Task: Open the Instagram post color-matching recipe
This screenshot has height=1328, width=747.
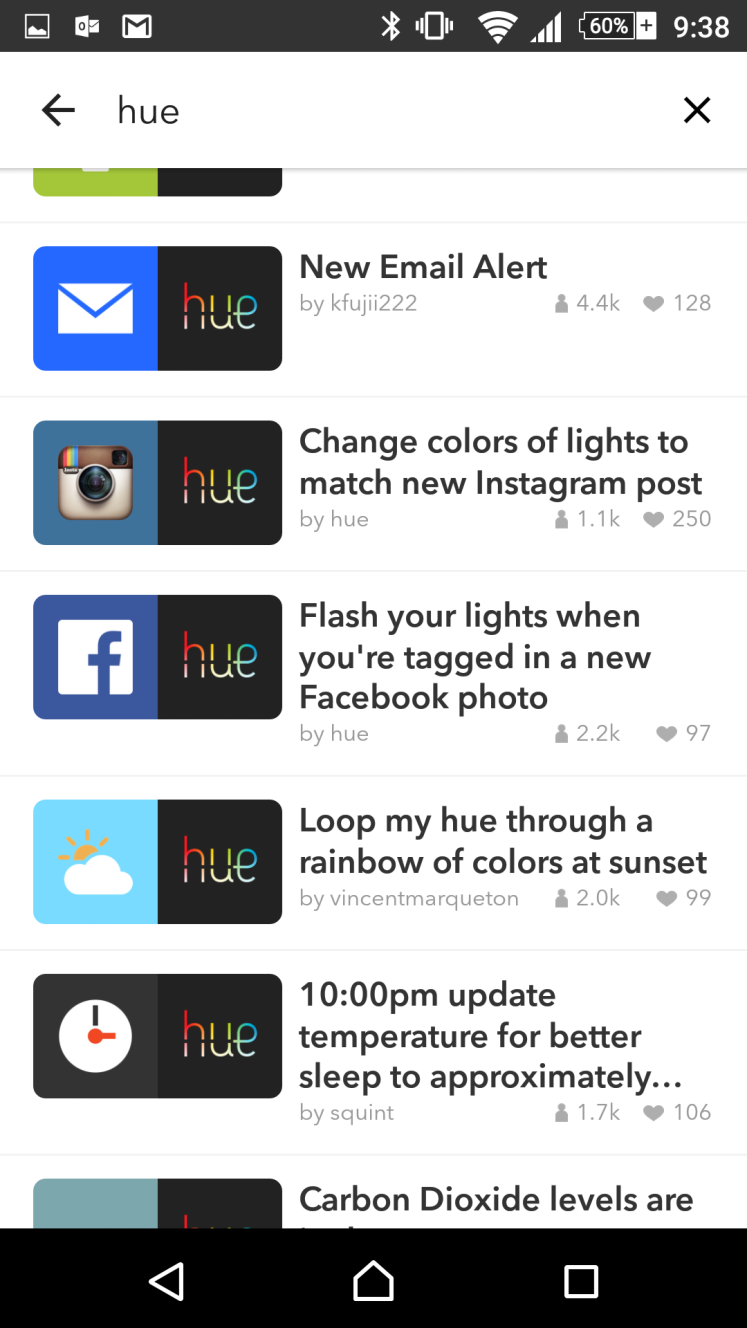Action: click(x=373, y=484)
